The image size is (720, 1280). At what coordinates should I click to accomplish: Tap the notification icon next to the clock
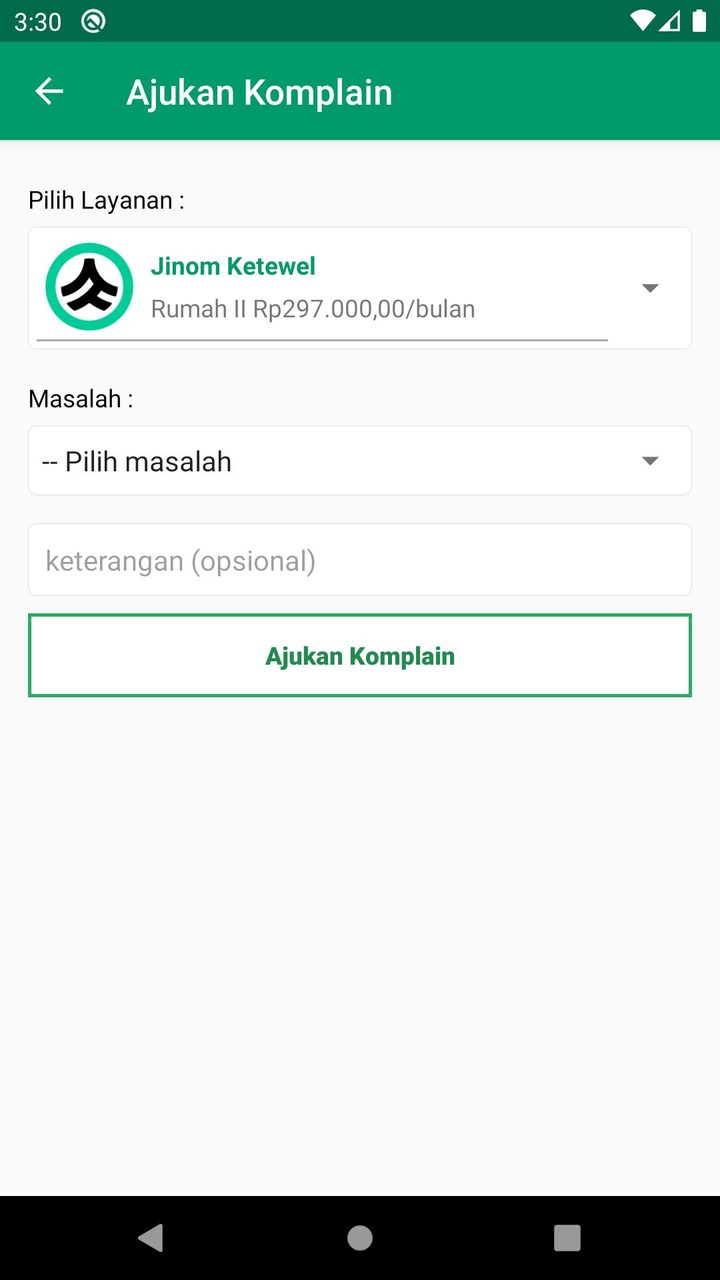(x=93, y=19)
